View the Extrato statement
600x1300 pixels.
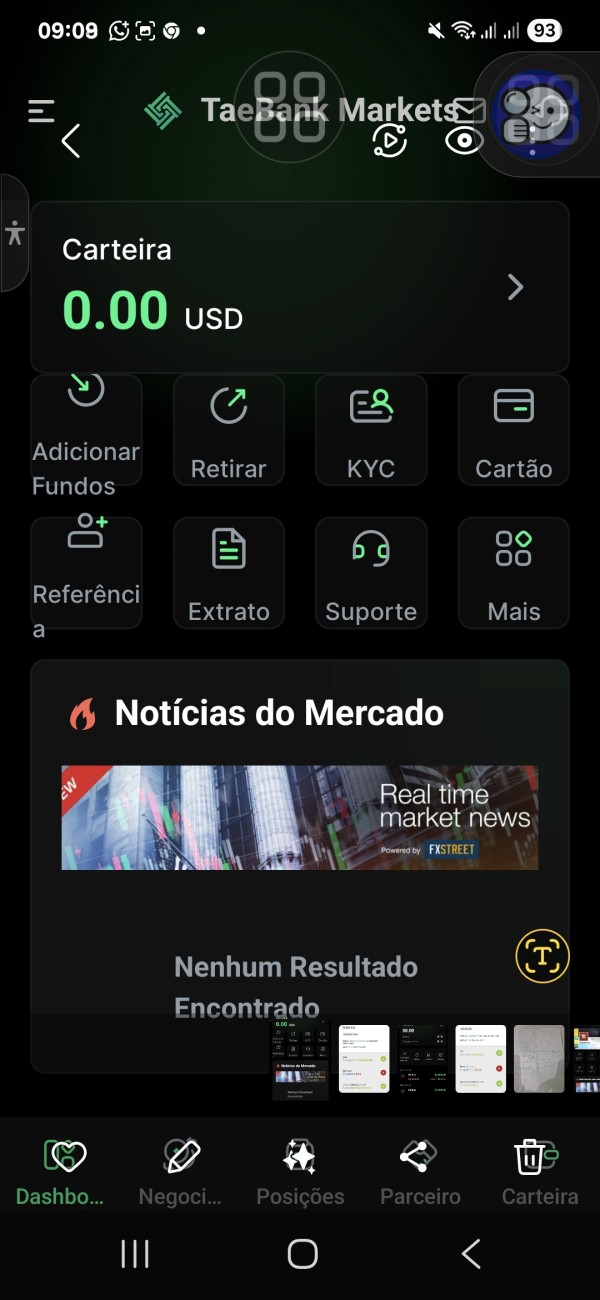tap(229, 574)
